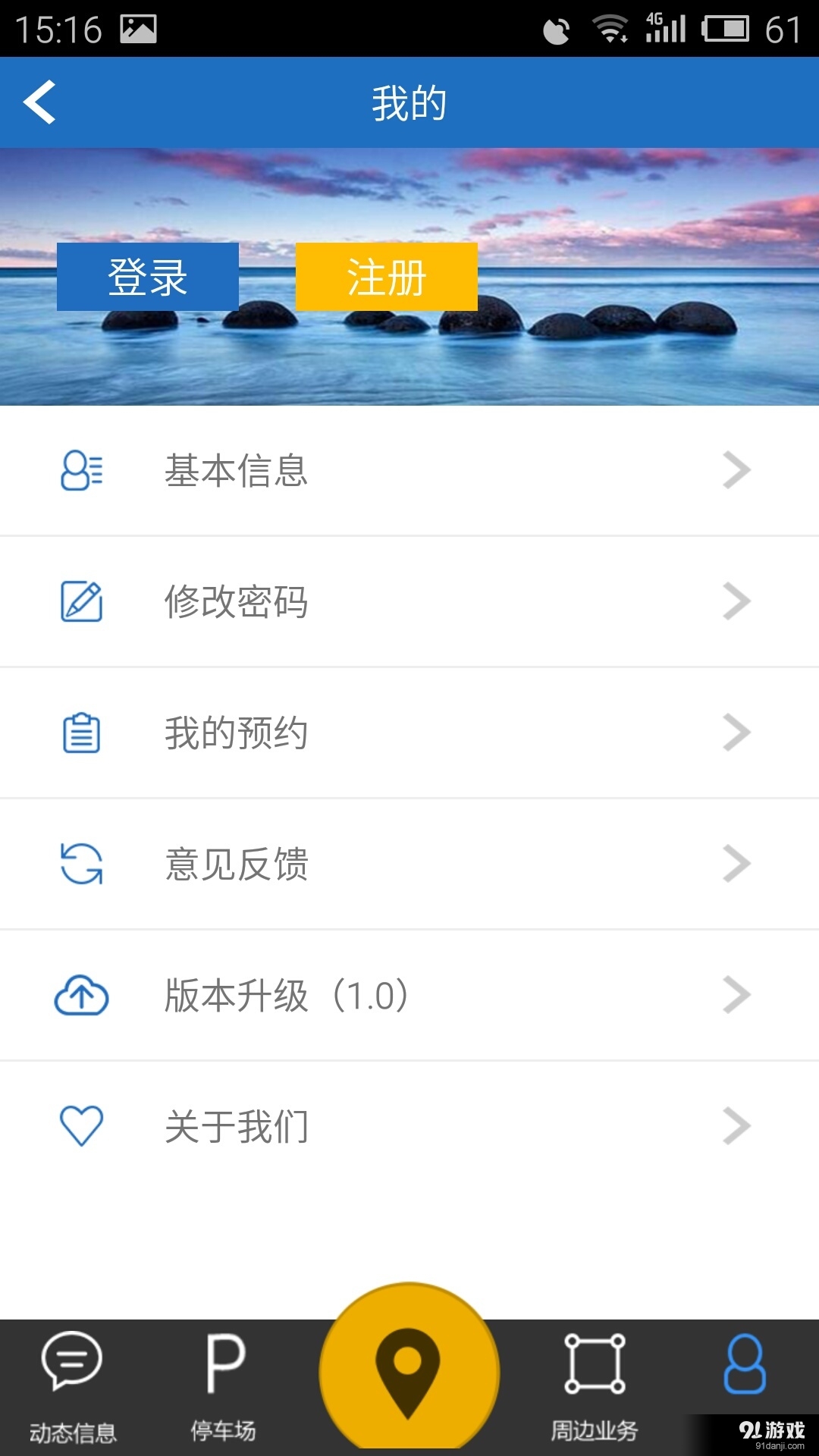Screen dimensions: 819x1456
Task: Click the 关于我们 heart icon
Action: tap(80, 1126)
